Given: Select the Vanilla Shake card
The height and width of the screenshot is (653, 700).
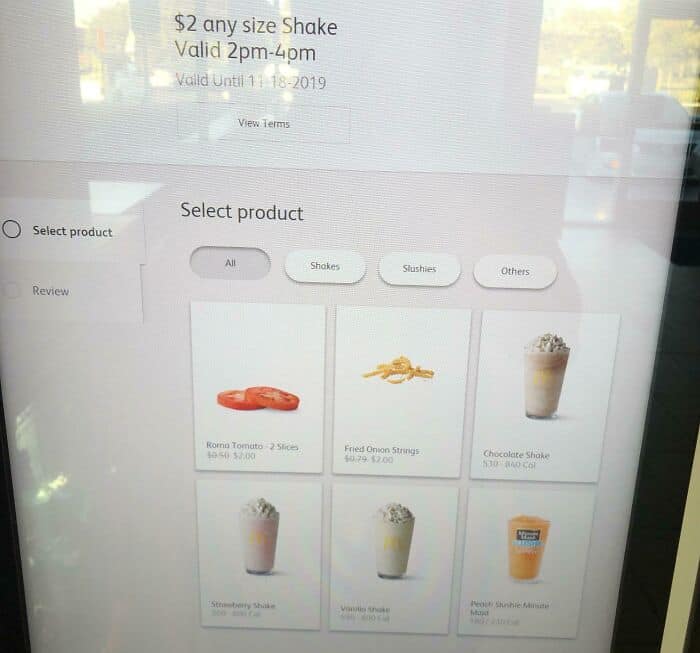Looking at the screenshot, I should [x=394, y=557].
